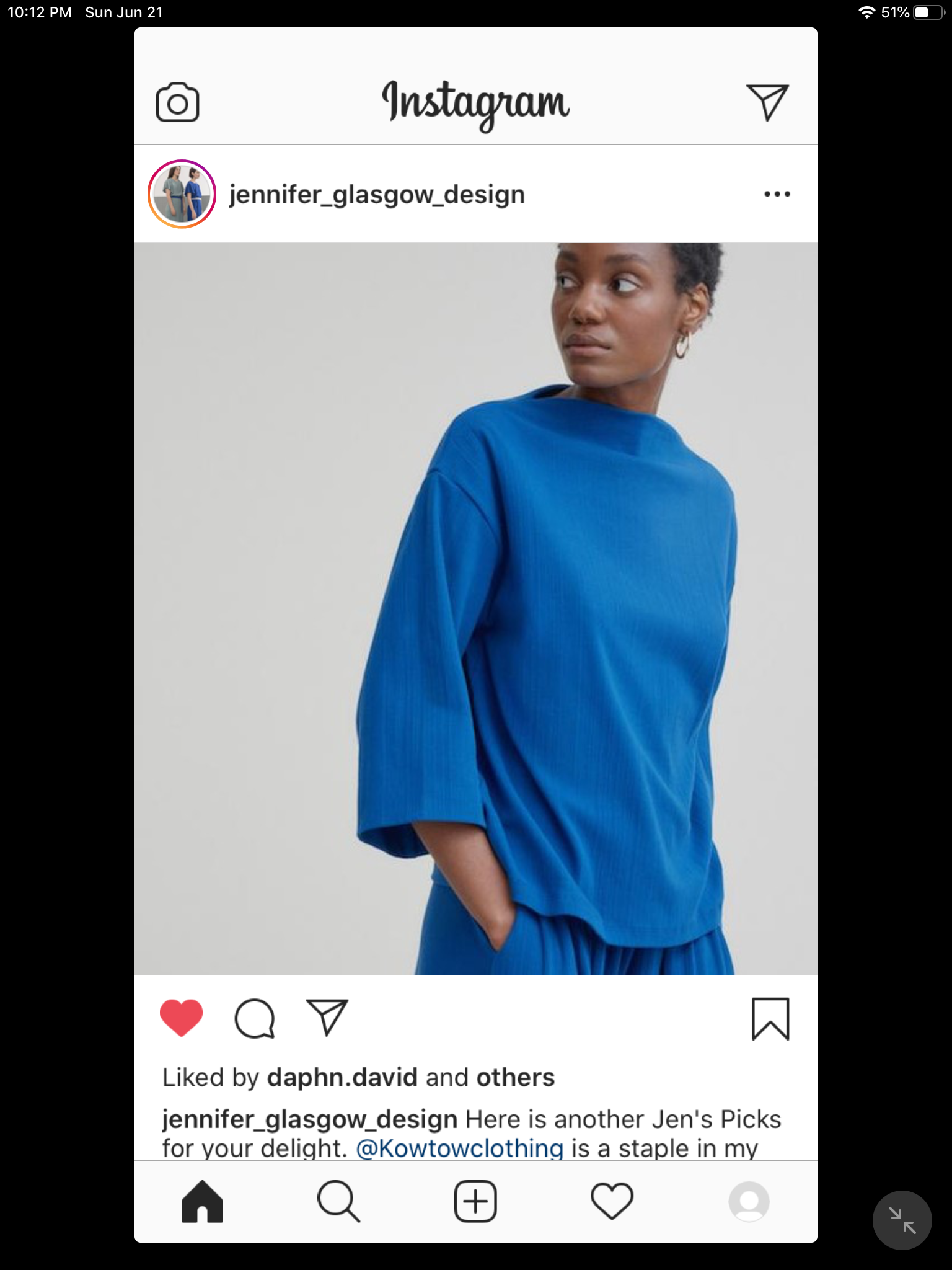The image size is (952, 1270).
Task: Unlike the post with the red heart
Action: pyautogui.click(x=181, y=1018)
